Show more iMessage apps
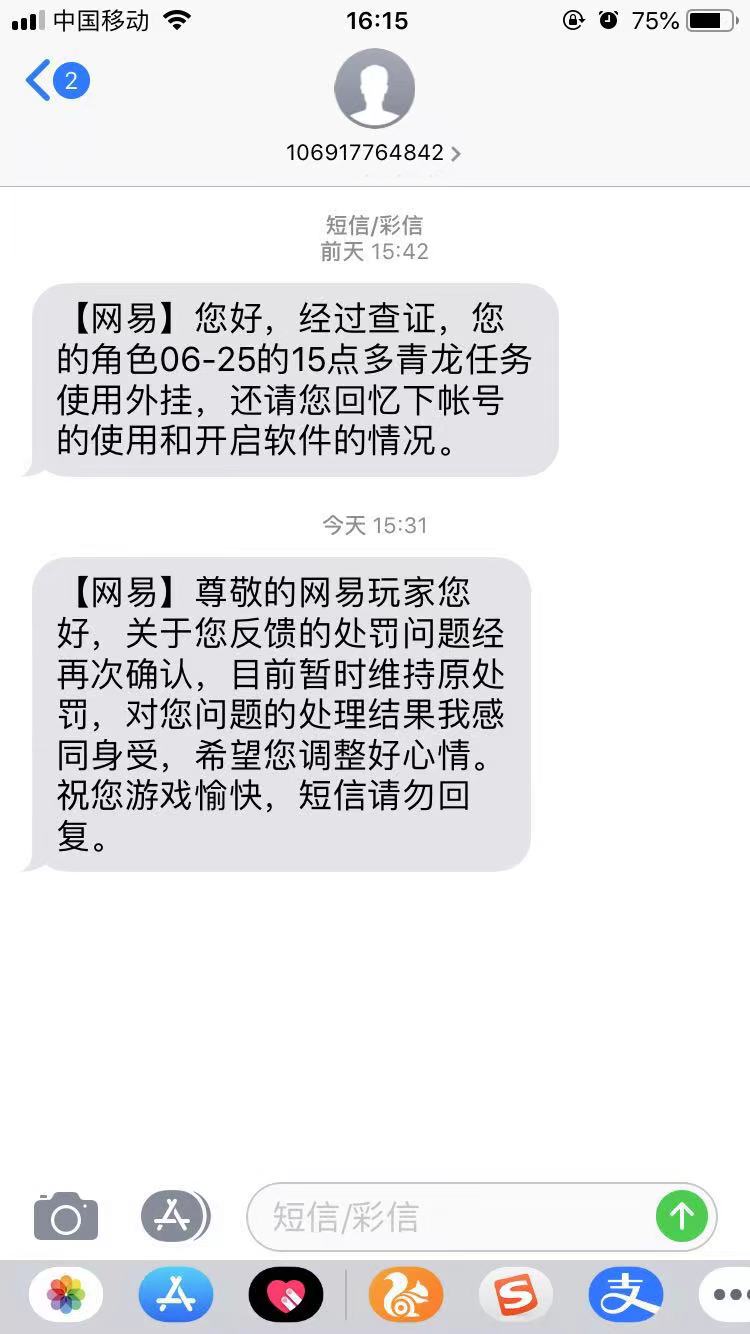Screen dimensions: 750x1334 click(726, 1296)
